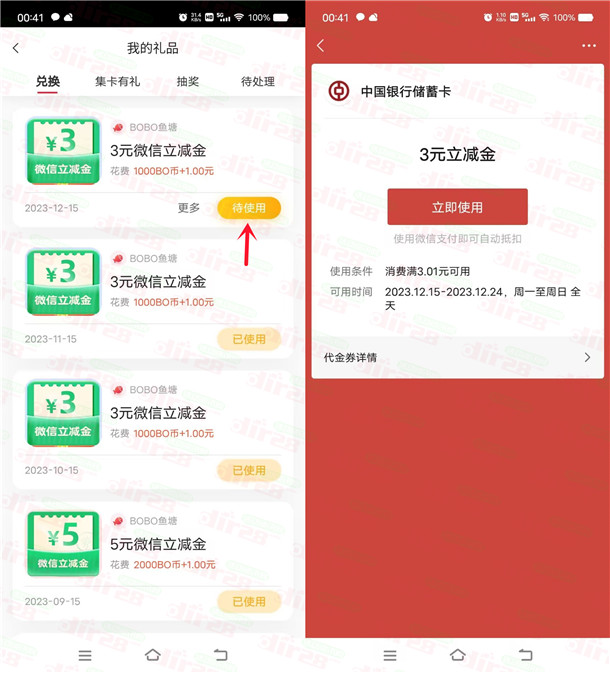The image size is (610, 673).
Task: Tap the red 立即使用 button
Action: tap(457, 207)
